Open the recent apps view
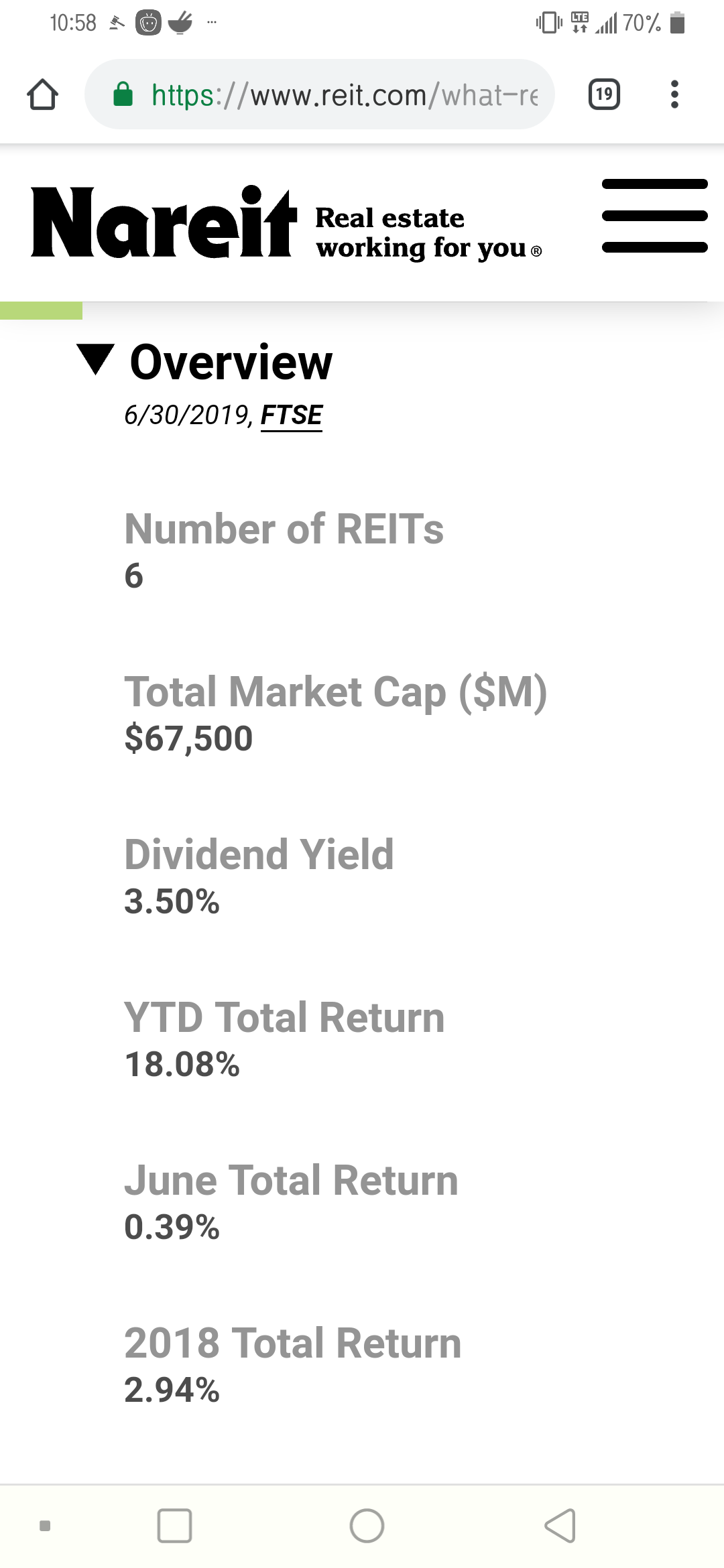Viewport: 724px width, 1568px height. 174,1526
